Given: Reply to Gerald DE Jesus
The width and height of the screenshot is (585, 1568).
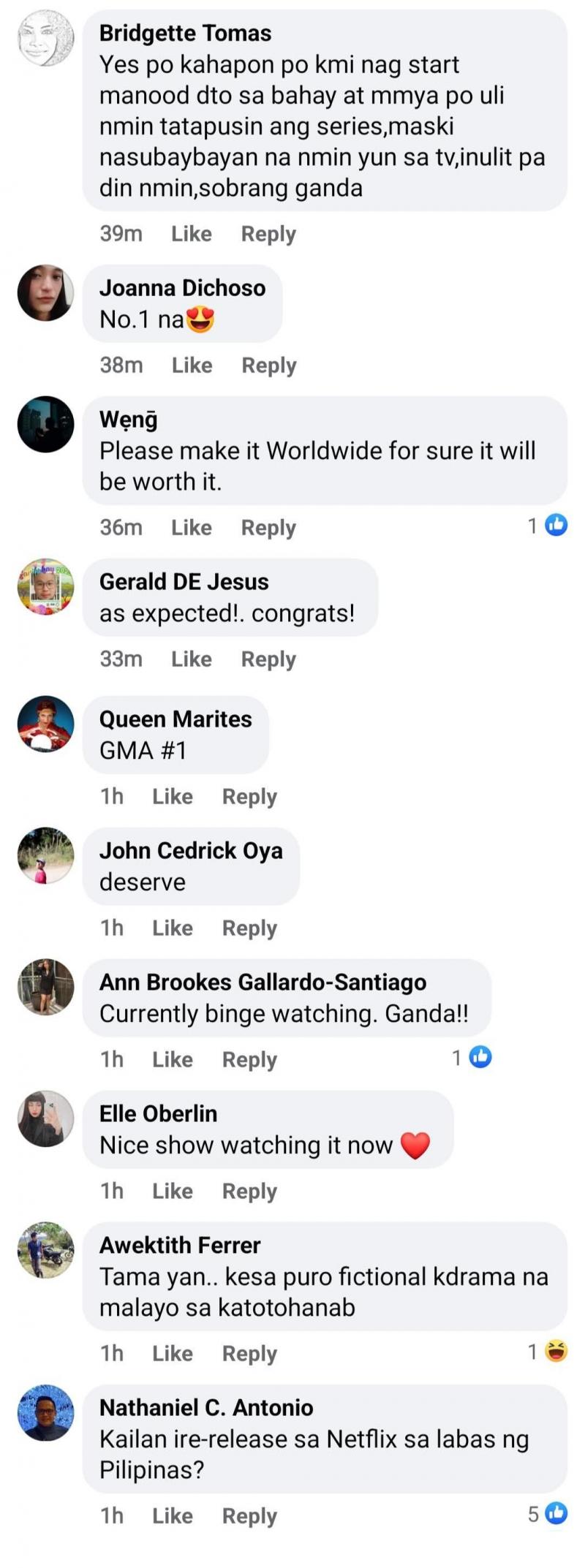Looking at the screenshot, I should (x=268, y=659).
